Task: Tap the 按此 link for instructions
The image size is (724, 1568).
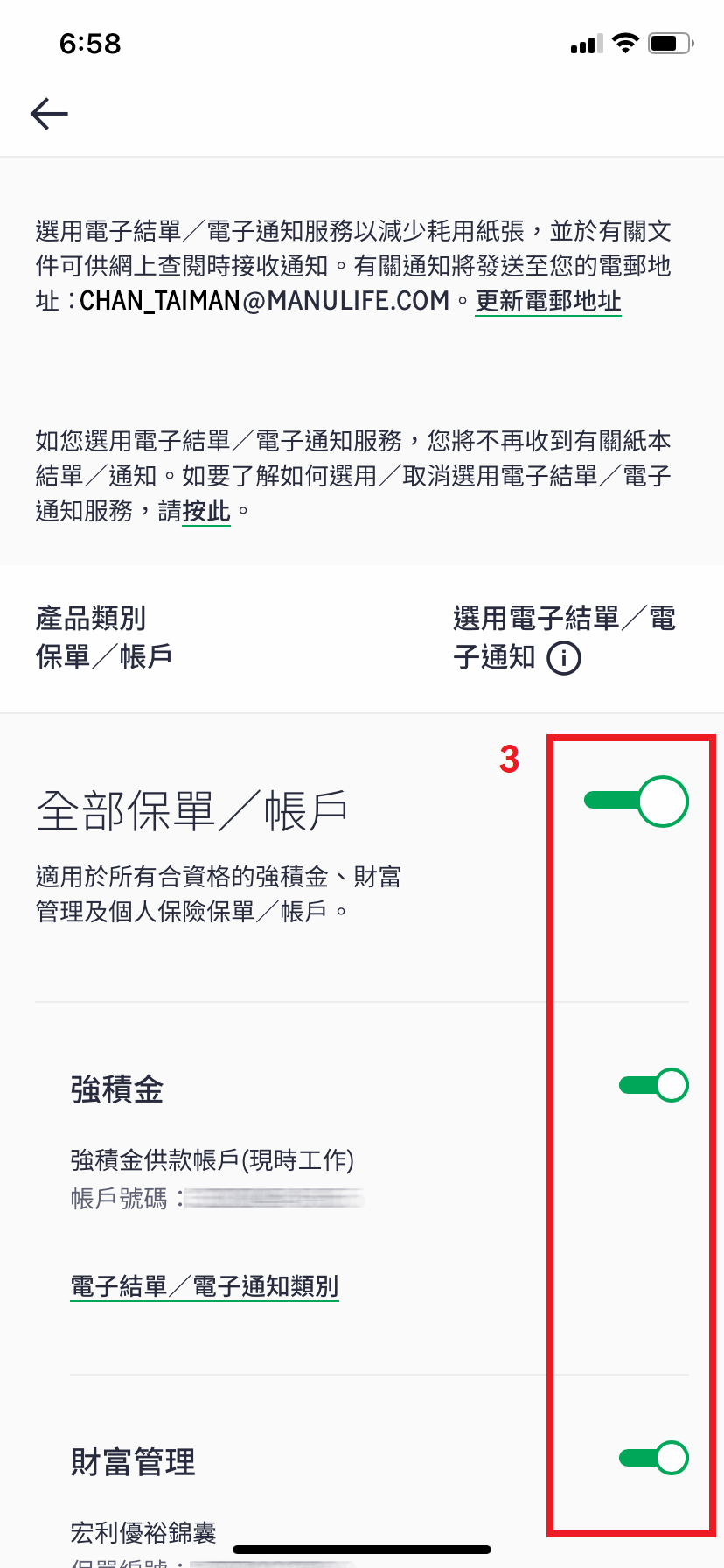Action: pos(206,511)
